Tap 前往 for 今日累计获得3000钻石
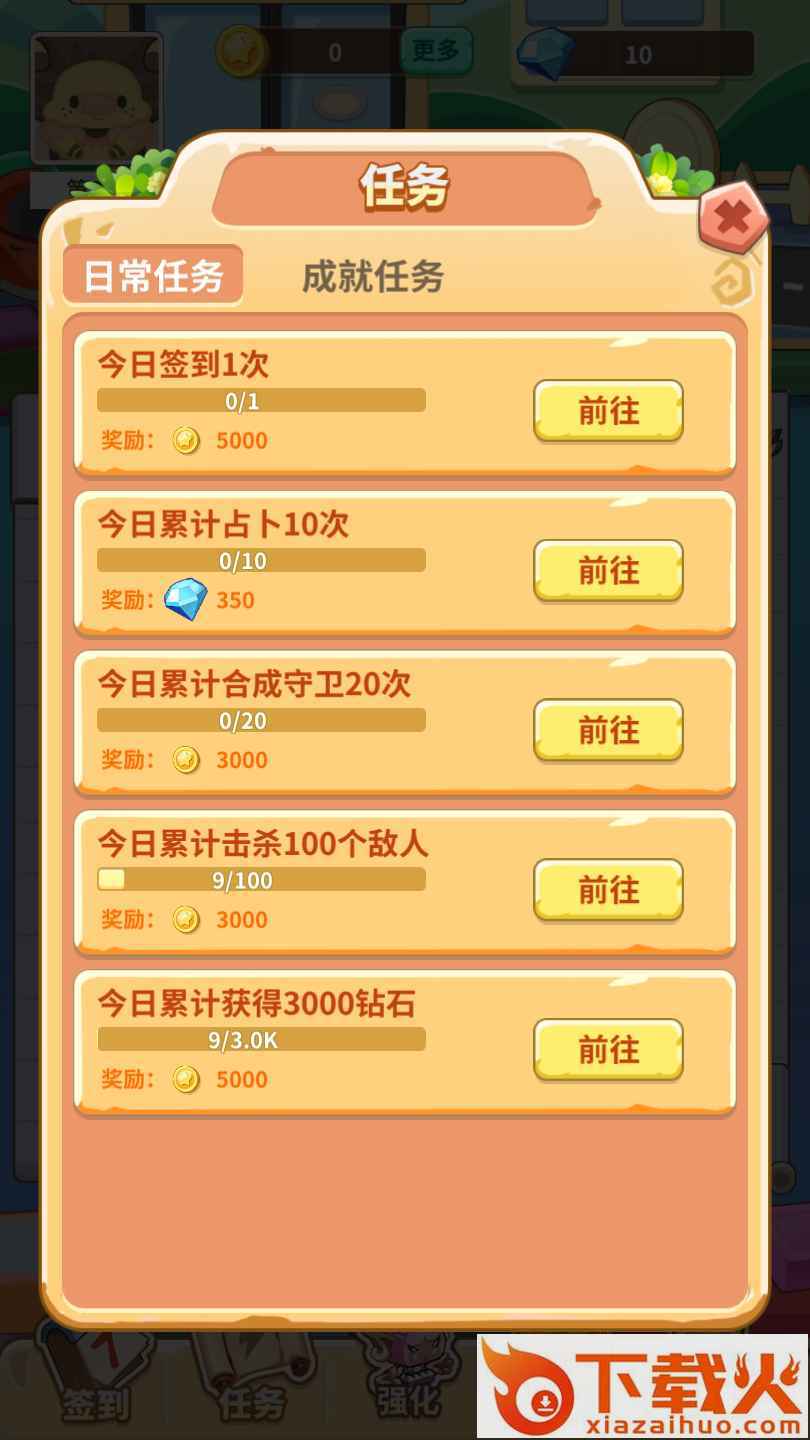Screen dimensions: 810x1440 (608, 1050)
